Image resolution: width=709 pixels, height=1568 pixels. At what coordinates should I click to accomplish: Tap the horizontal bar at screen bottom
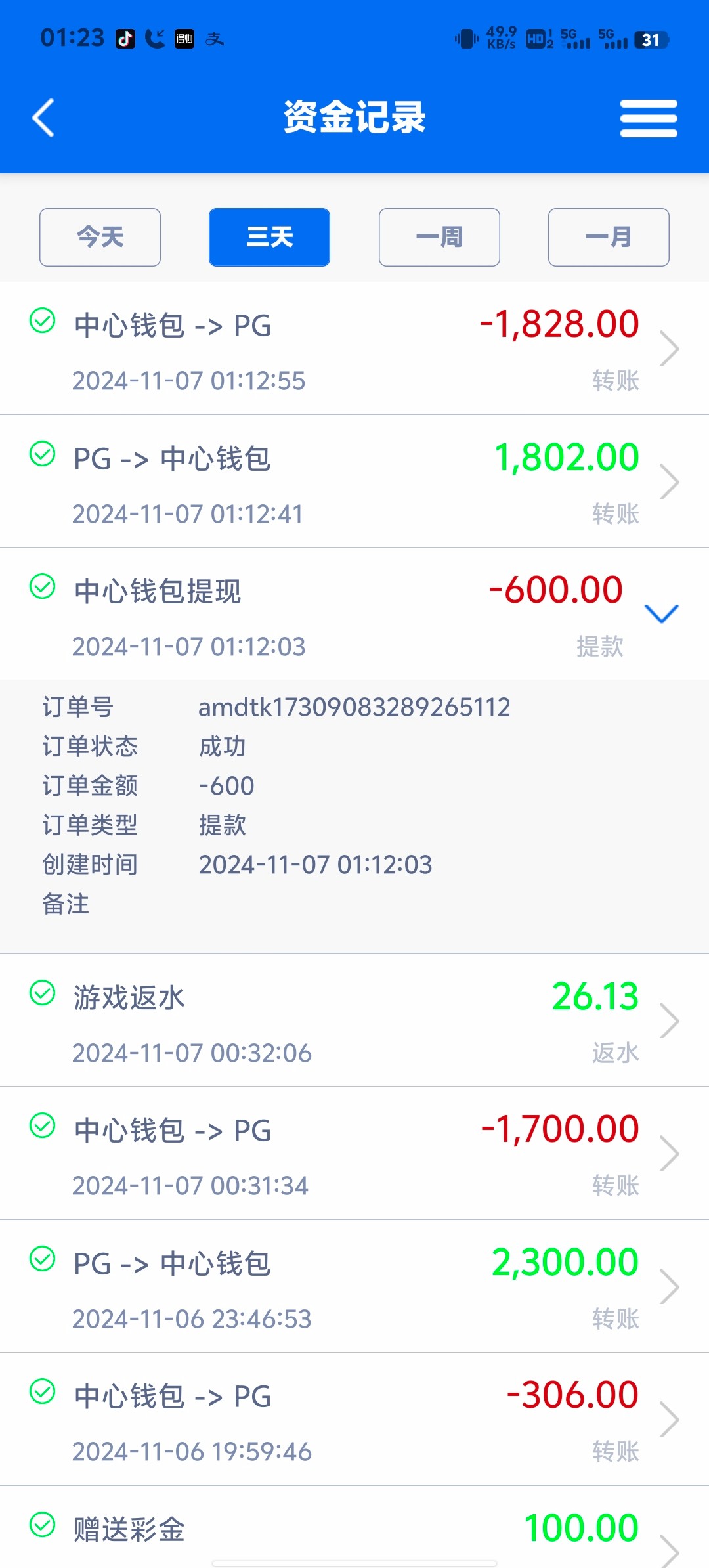354,1561
